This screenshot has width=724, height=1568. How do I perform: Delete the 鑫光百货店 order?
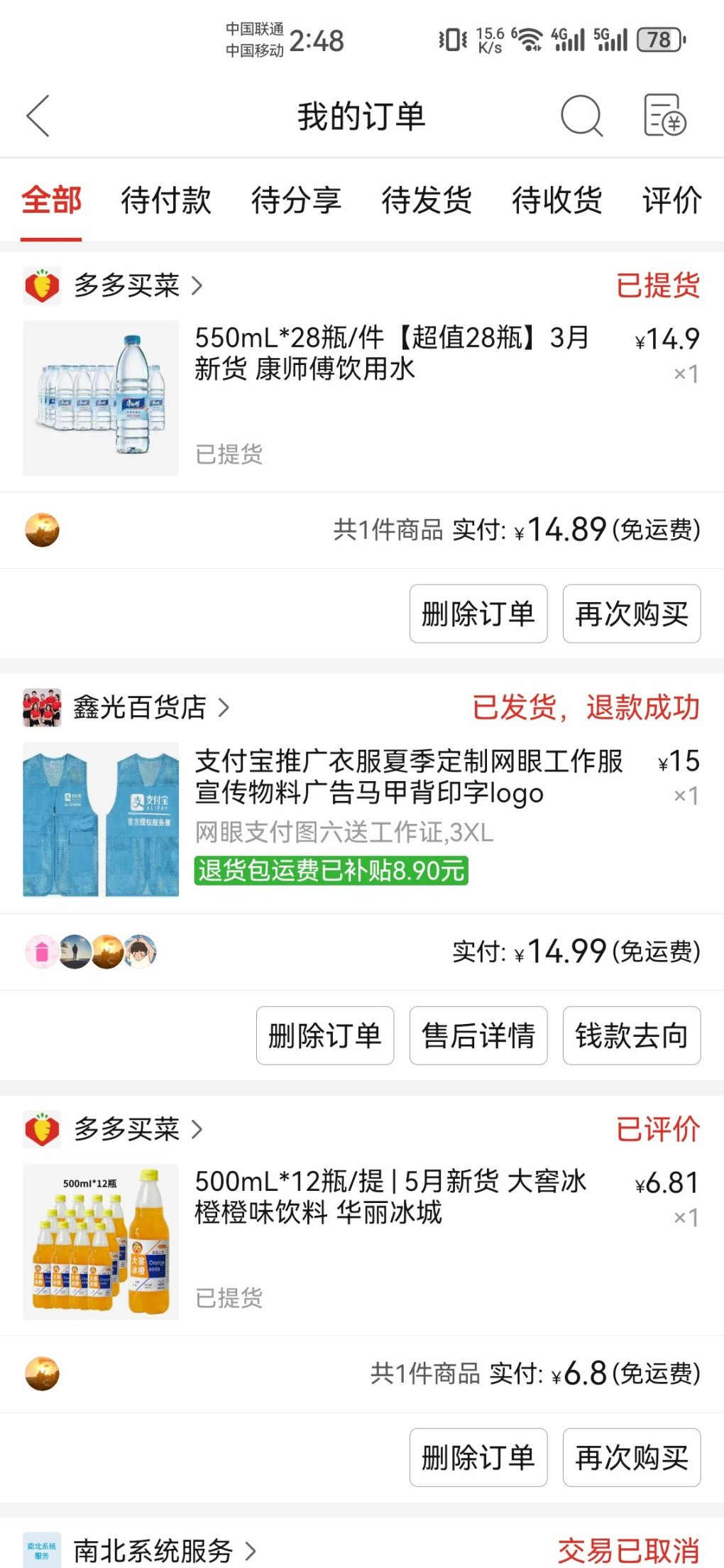[324, 1036]
